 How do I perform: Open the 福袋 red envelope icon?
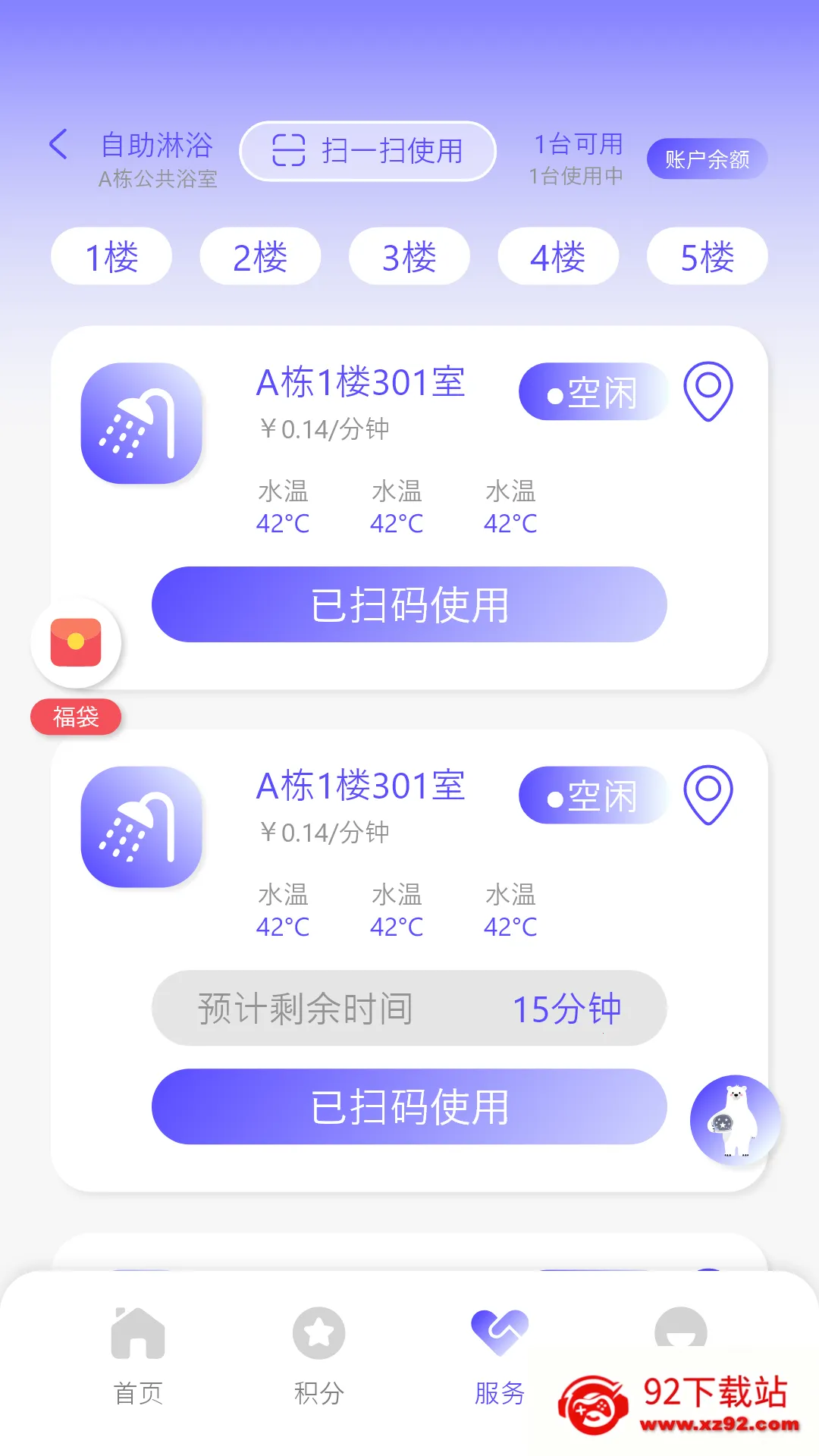coord(76,642)
